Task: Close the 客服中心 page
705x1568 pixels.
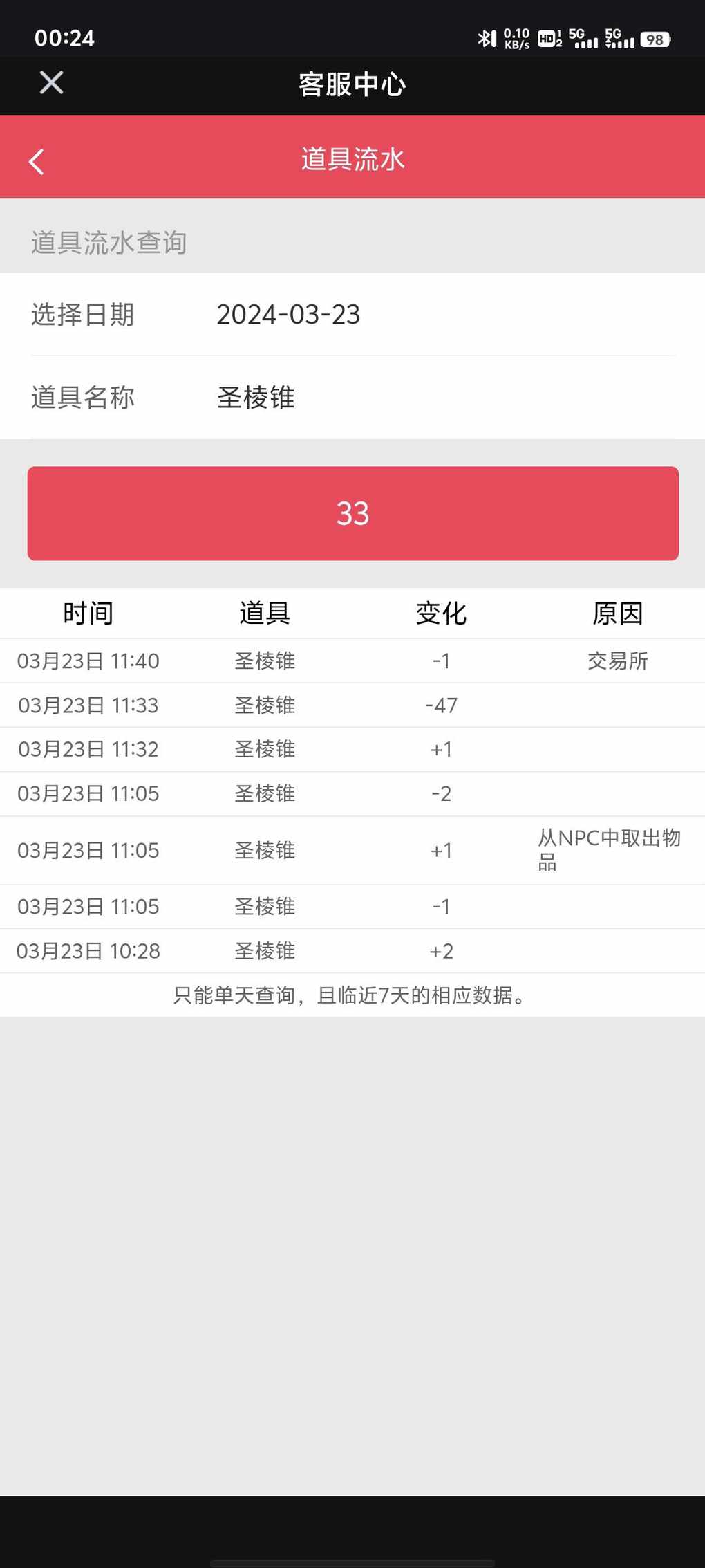Action: tap(51, 83)
